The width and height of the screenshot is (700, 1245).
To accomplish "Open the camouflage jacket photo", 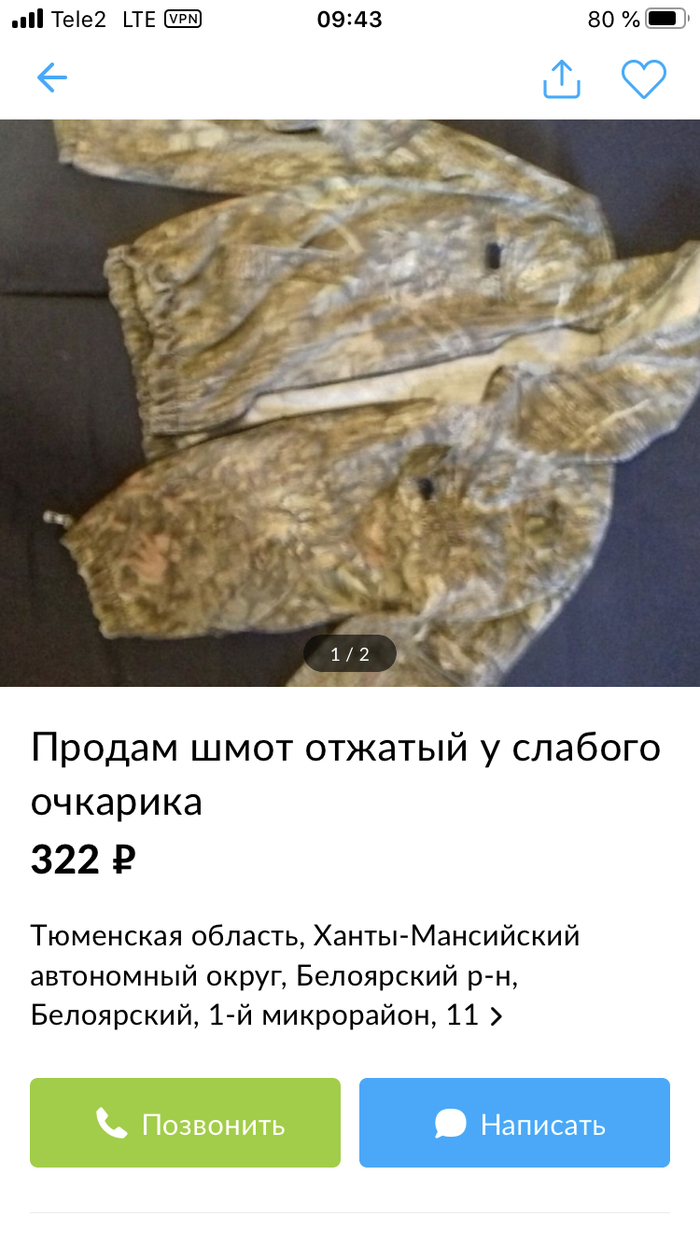I will pyautogui.click(x=350, y=400).
